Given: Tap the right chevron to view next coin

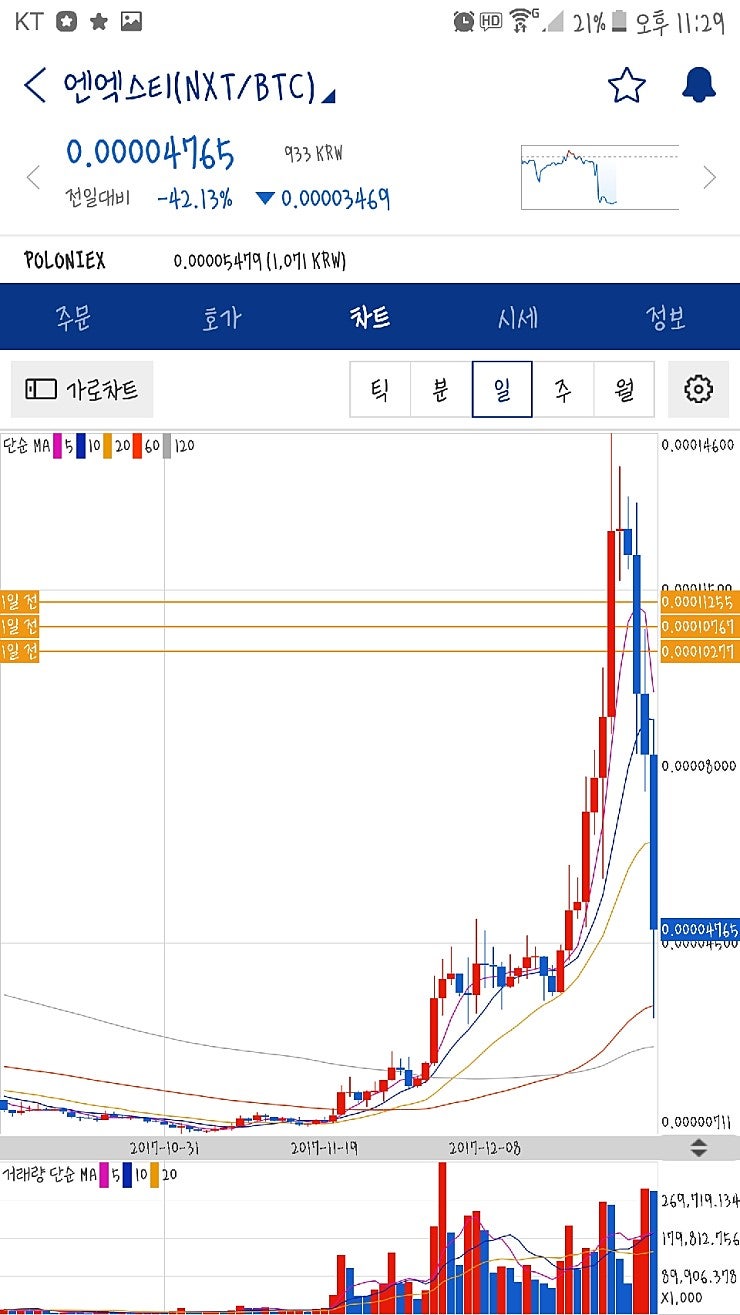Looking at the screenshot, I should (x=711, y=176).
